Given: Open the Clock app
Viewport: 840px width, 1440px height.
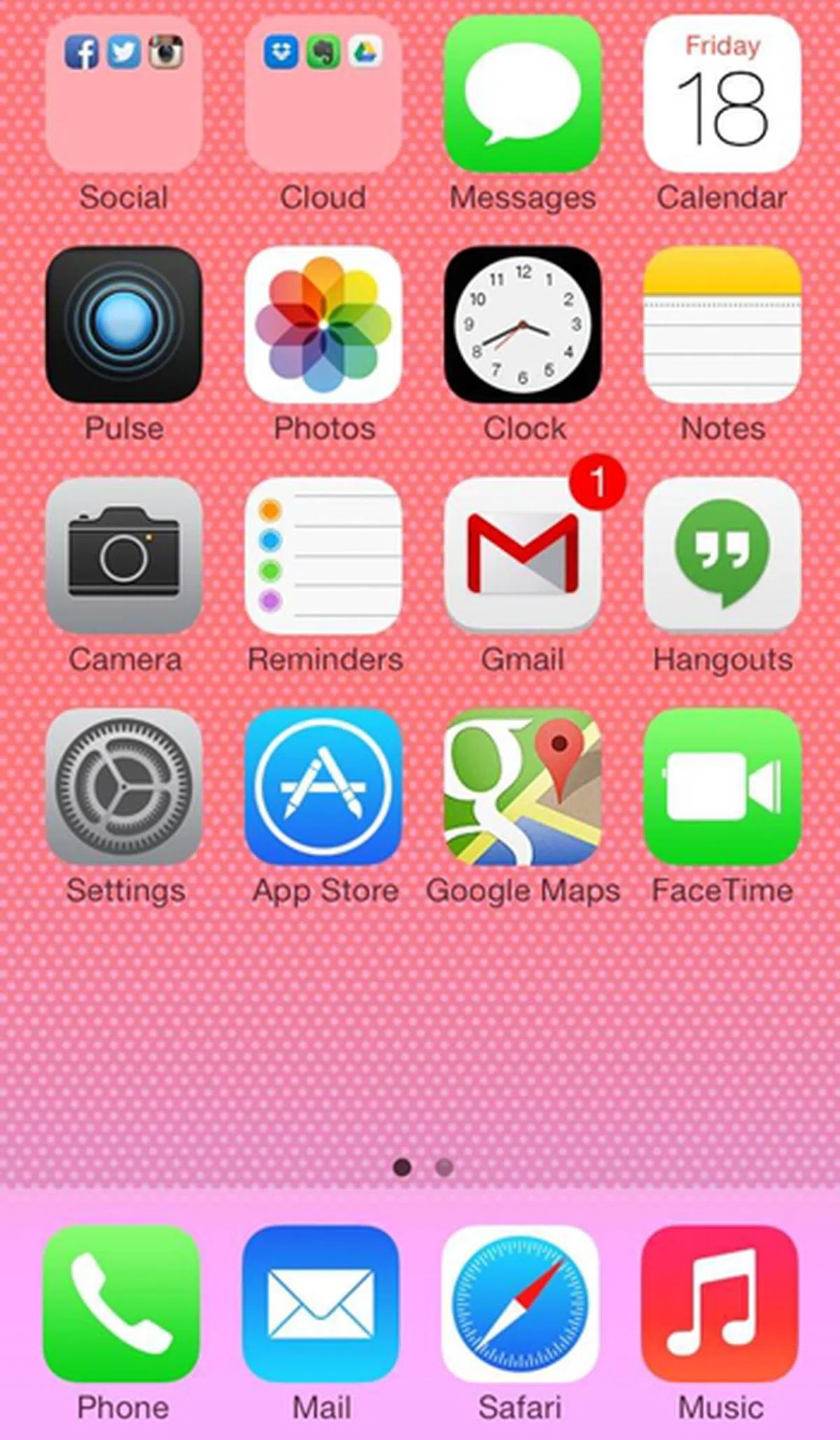Looking at the screenshot, I should coord(522,325).
